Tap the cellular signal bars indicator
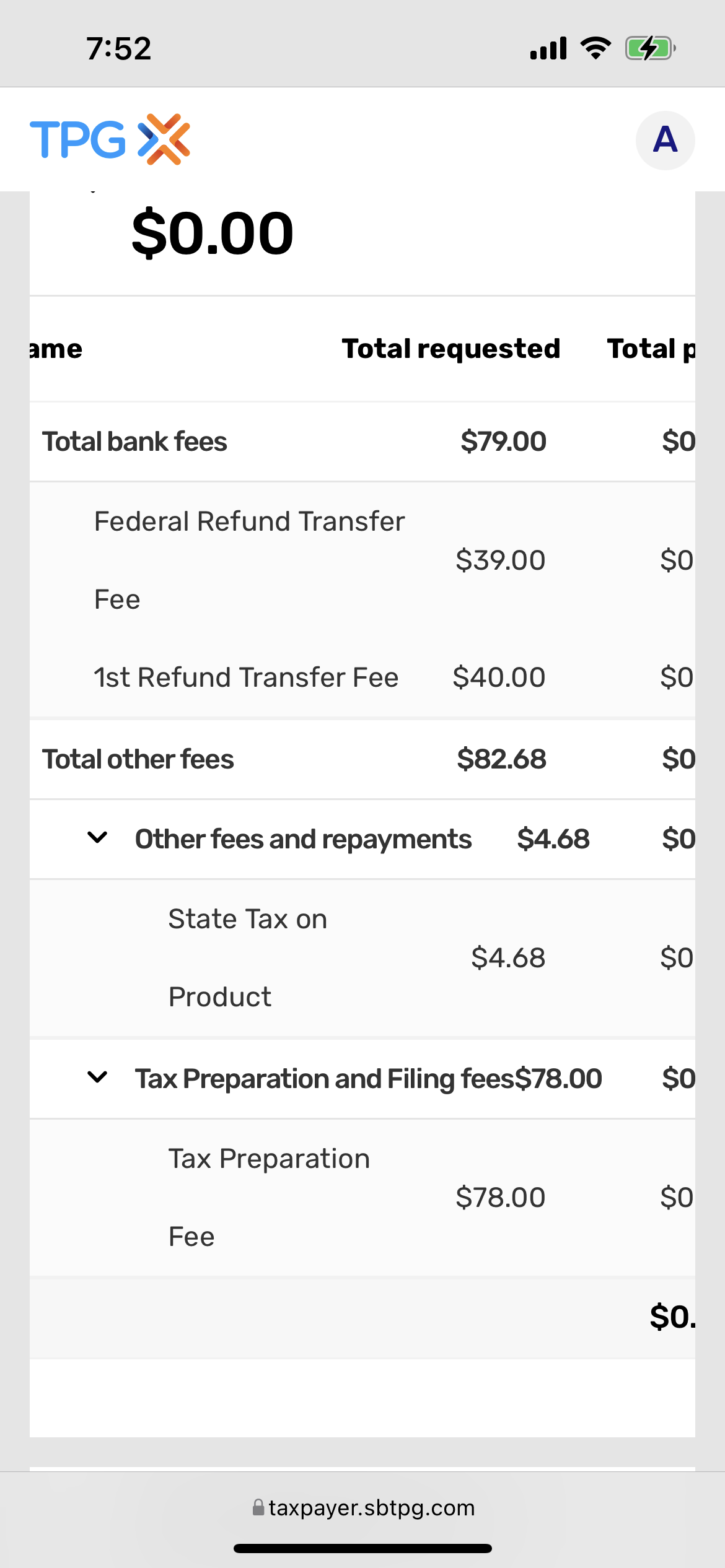725x1568 pixels. point(548,47)
